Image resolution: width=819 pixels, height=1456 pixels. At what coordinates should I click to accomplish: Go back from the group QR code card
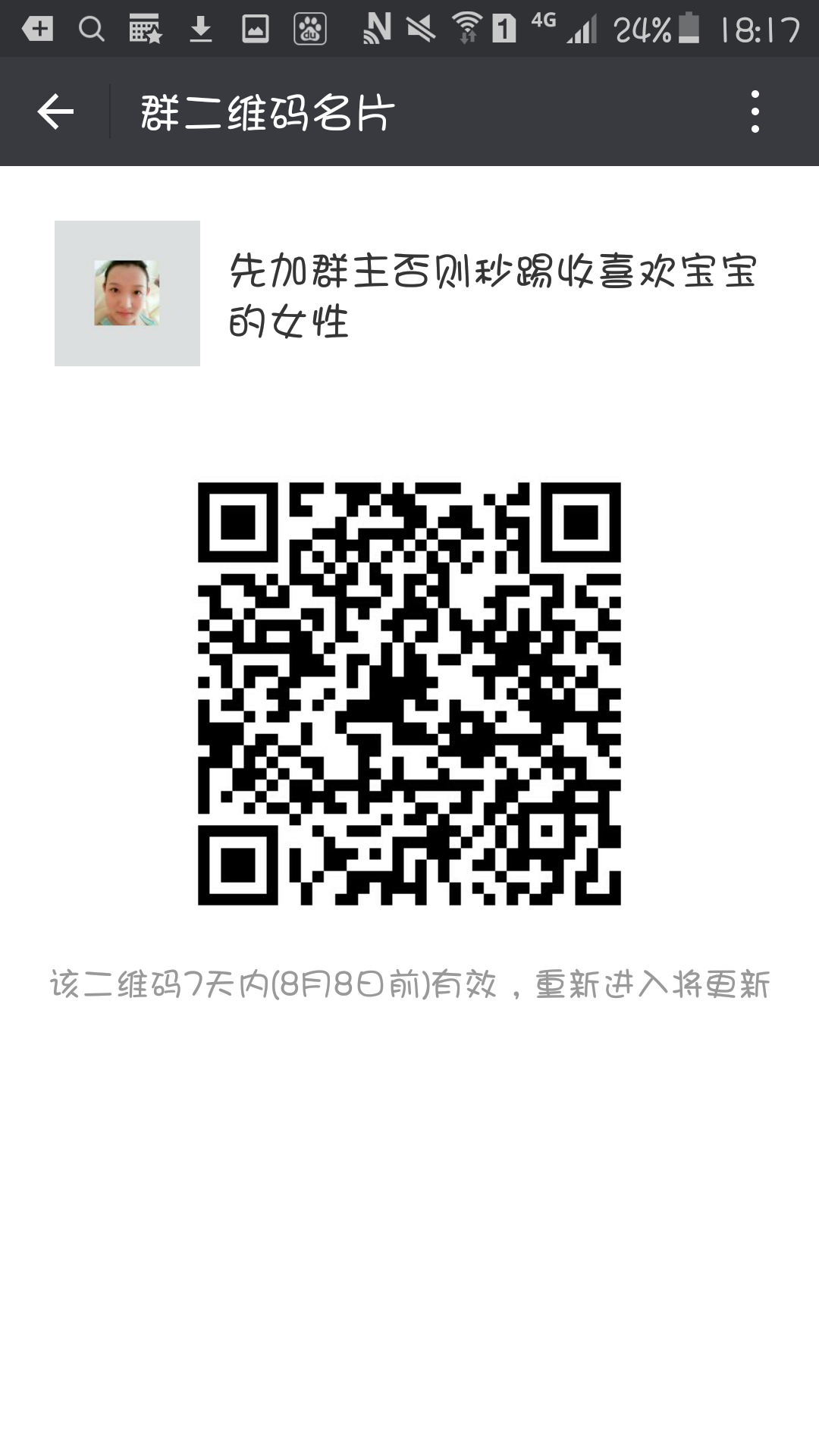tap(55, 112)
